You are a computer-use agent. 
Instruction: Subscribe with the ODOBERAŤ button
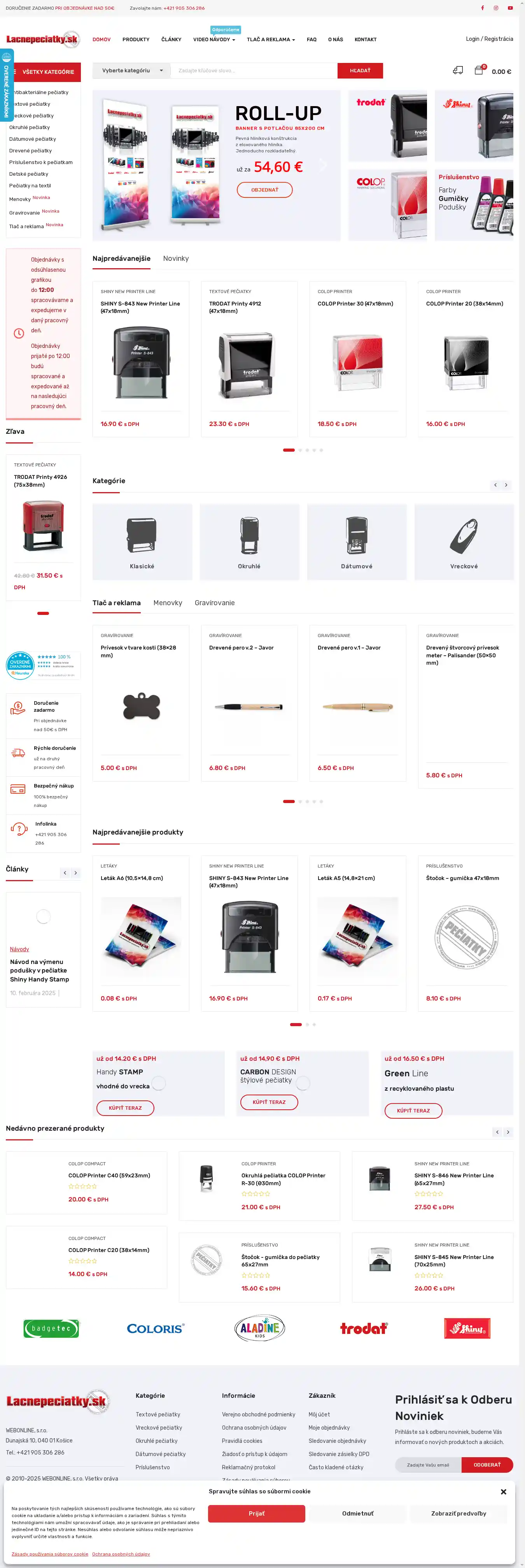point(486,1465)
